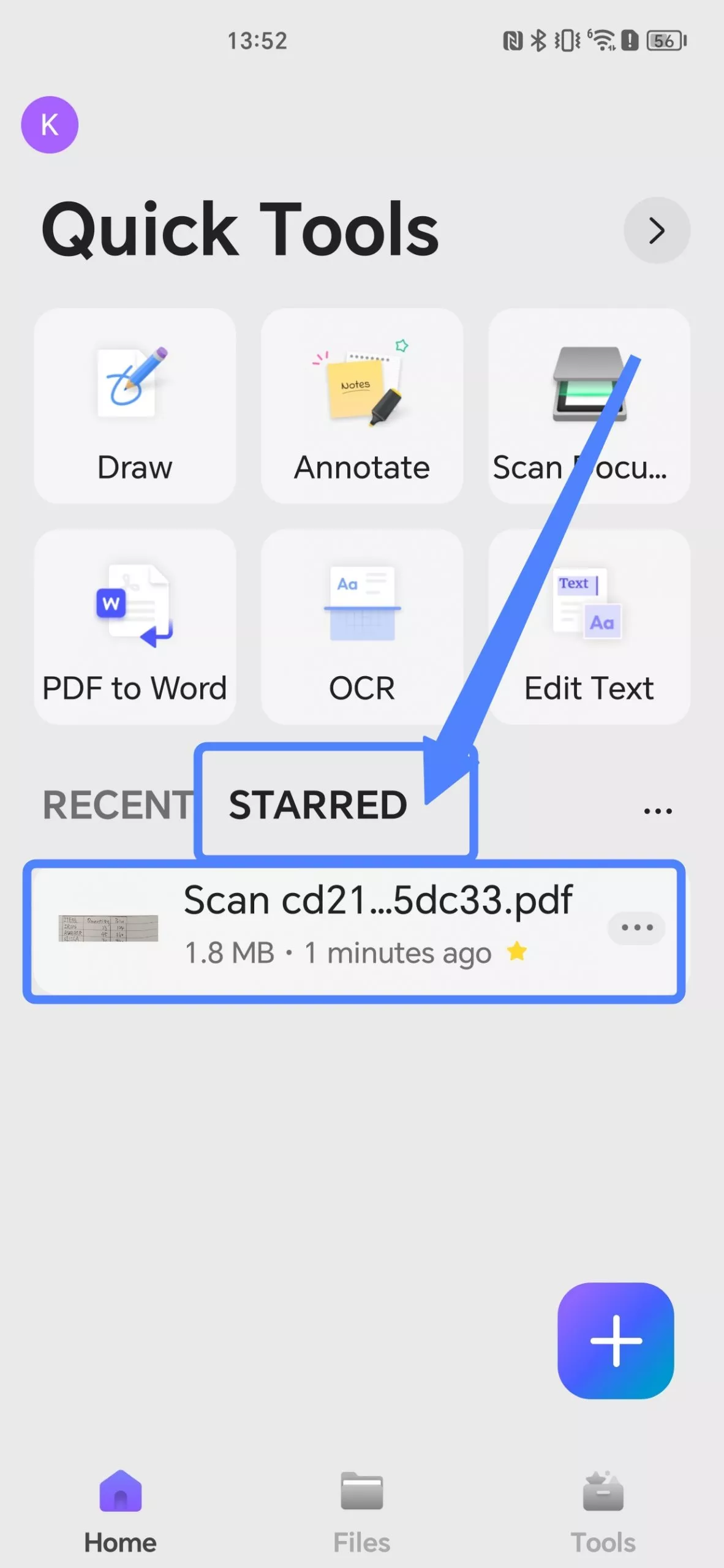Launch the OCR tool
The image size is (724, 1568).
361,627
